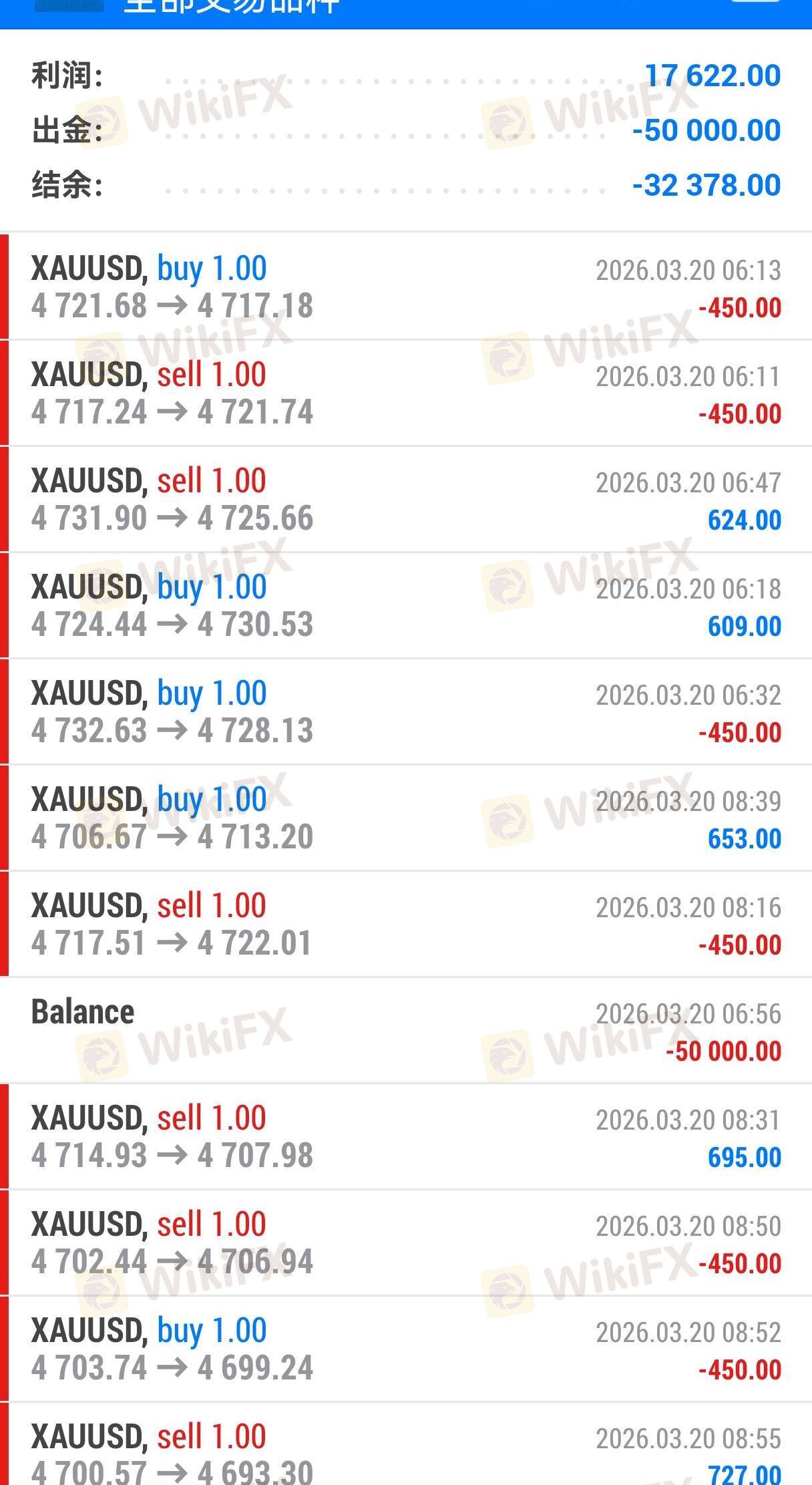The height and width of the screenshot is (1485, 812).
Task: View the XAUUSD sell trade from 08:55
Action: 406,1453
